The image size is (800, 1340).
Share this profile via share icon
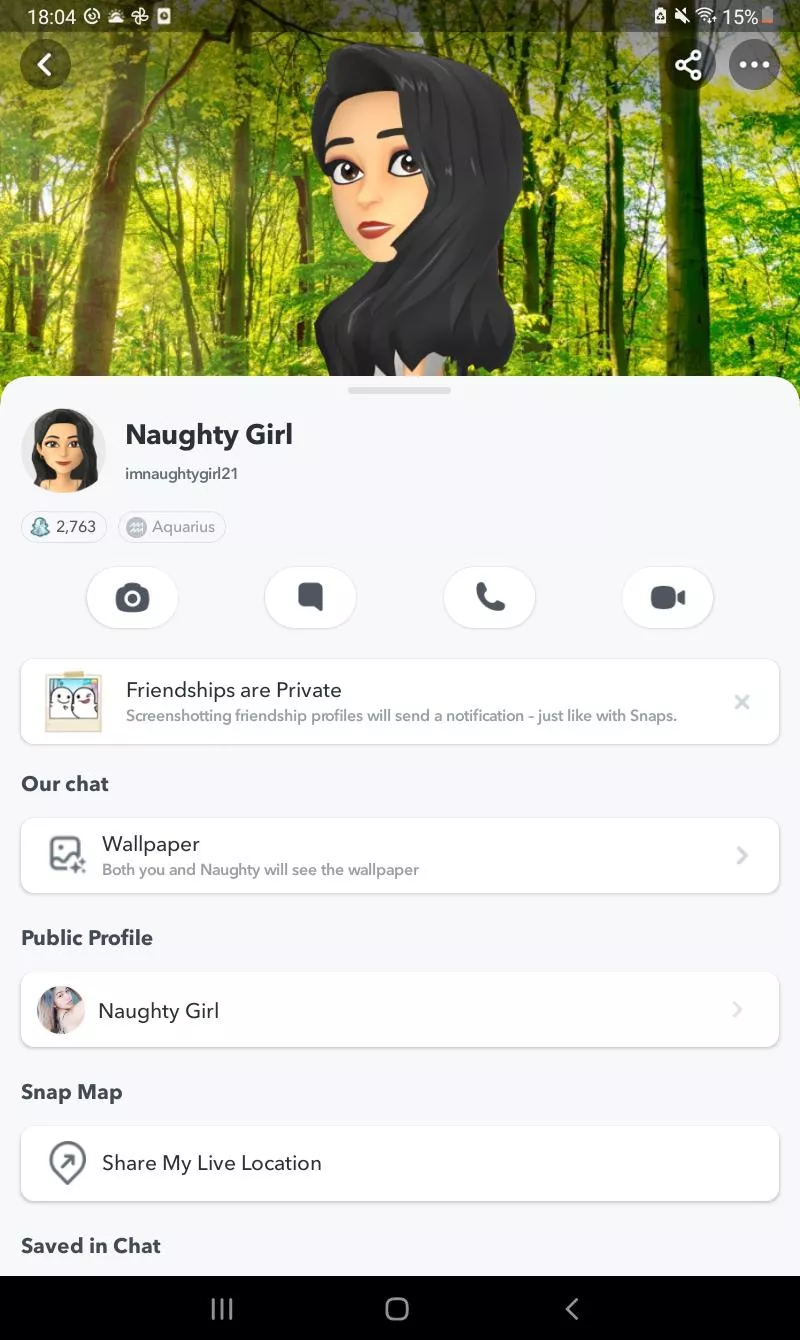(x=688, y=66)
